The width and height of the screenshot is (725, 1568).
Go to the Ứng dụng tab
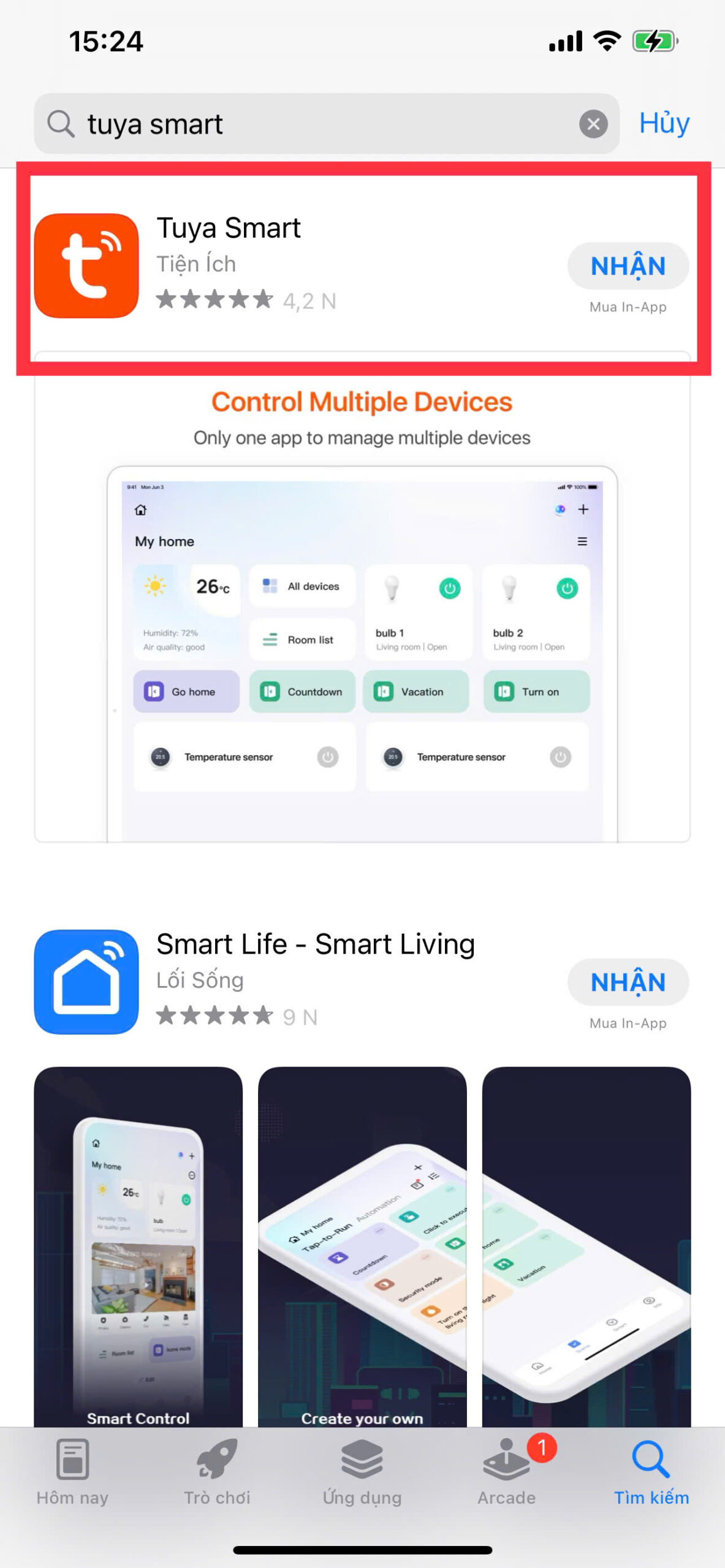(362, 1471)
